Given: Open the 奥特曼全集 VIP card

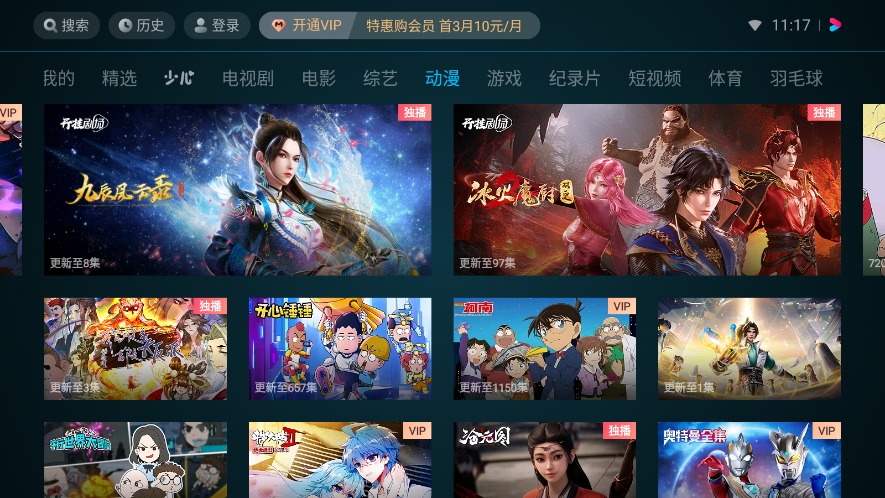Looking at the screenshot, I should 749,460.
